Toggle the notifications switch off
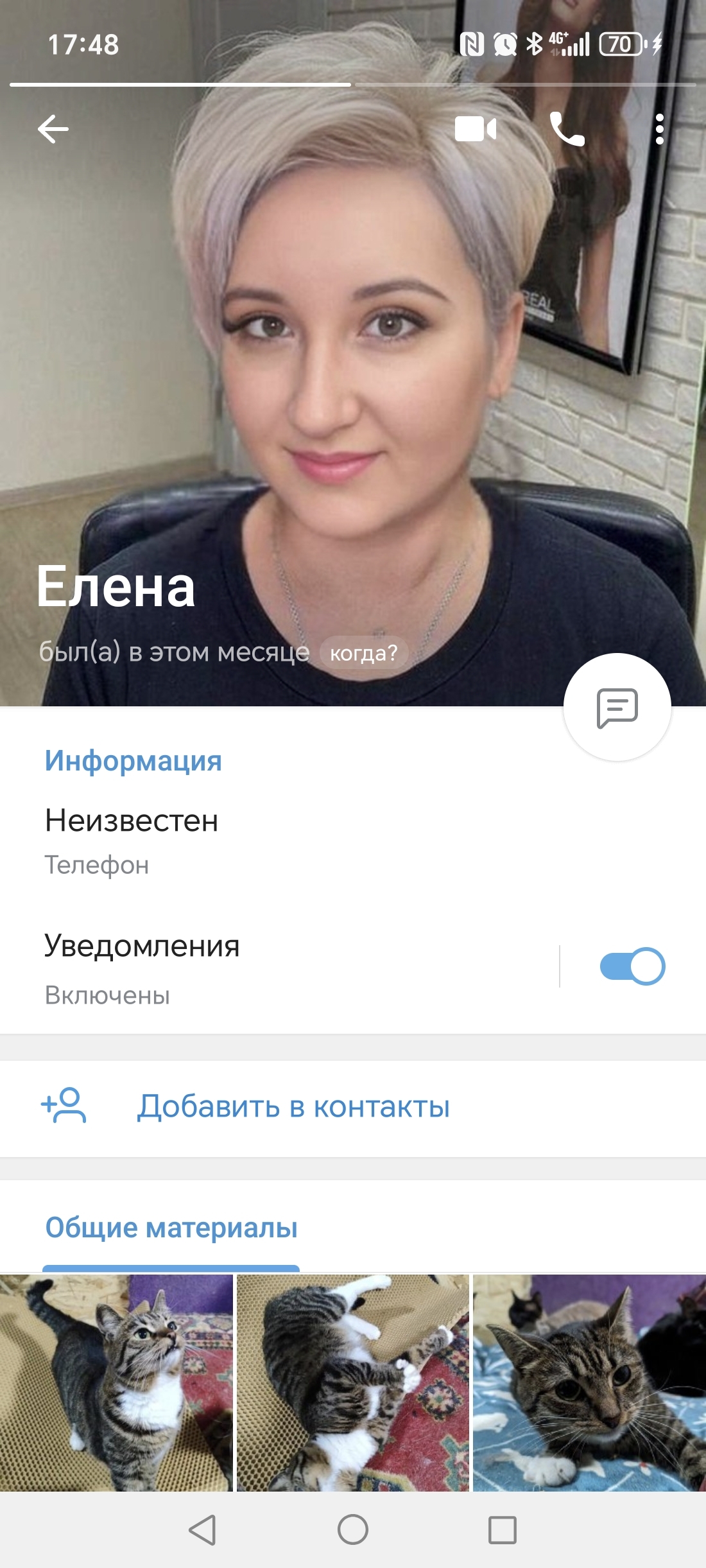 point(632,966)
